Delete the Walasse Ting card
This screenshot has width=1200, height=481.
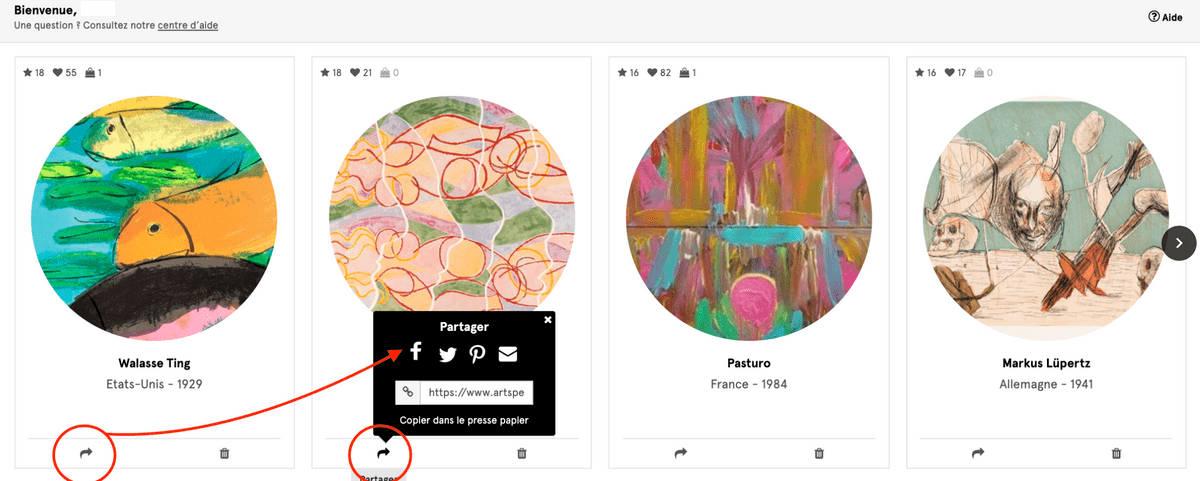click(224, 453)
